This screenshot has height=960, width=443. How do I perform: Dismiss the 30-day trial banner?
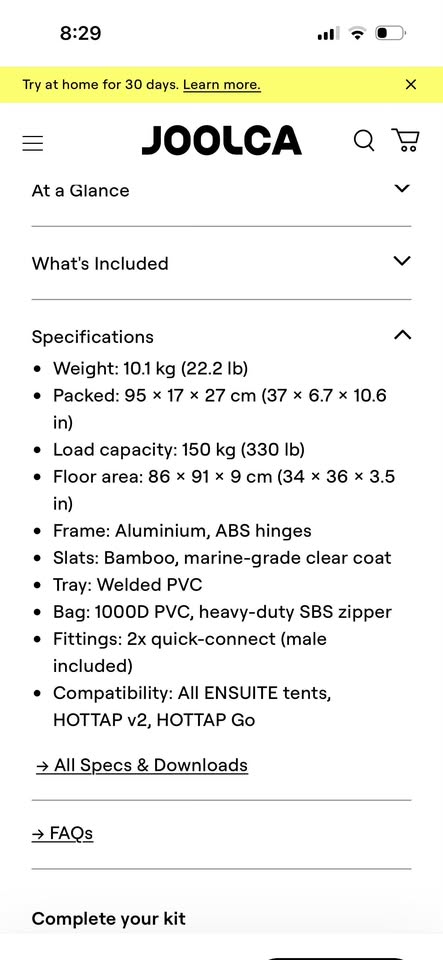click(x=411, y=84)
